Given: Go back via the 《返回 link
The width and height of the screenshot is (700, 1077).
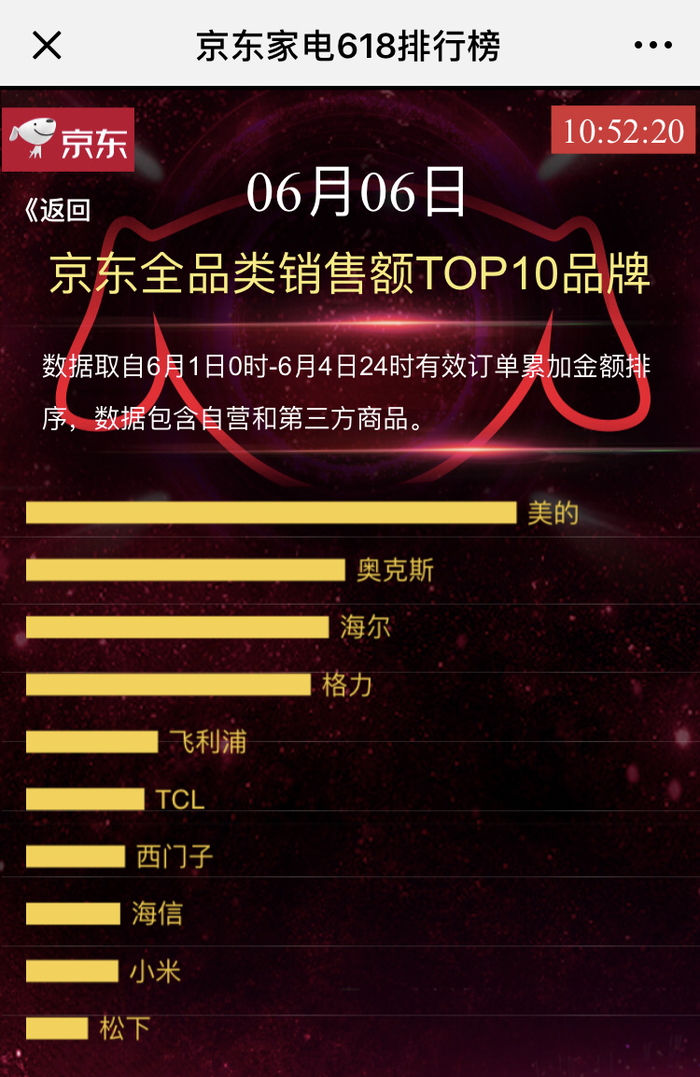Looking at the screenshot, I should tap(58, 210).
